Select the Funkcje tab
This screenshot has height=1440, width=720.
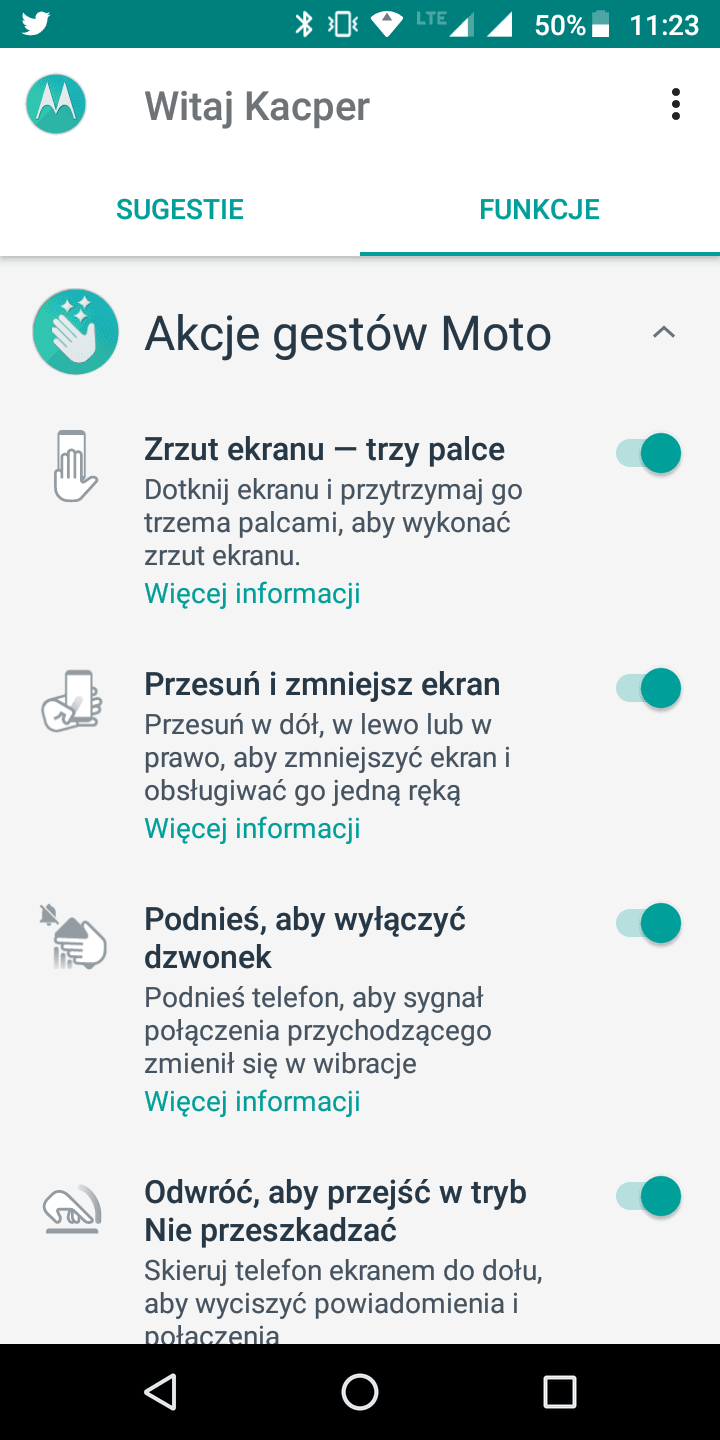pyautogui.click(x=540, y=209)
